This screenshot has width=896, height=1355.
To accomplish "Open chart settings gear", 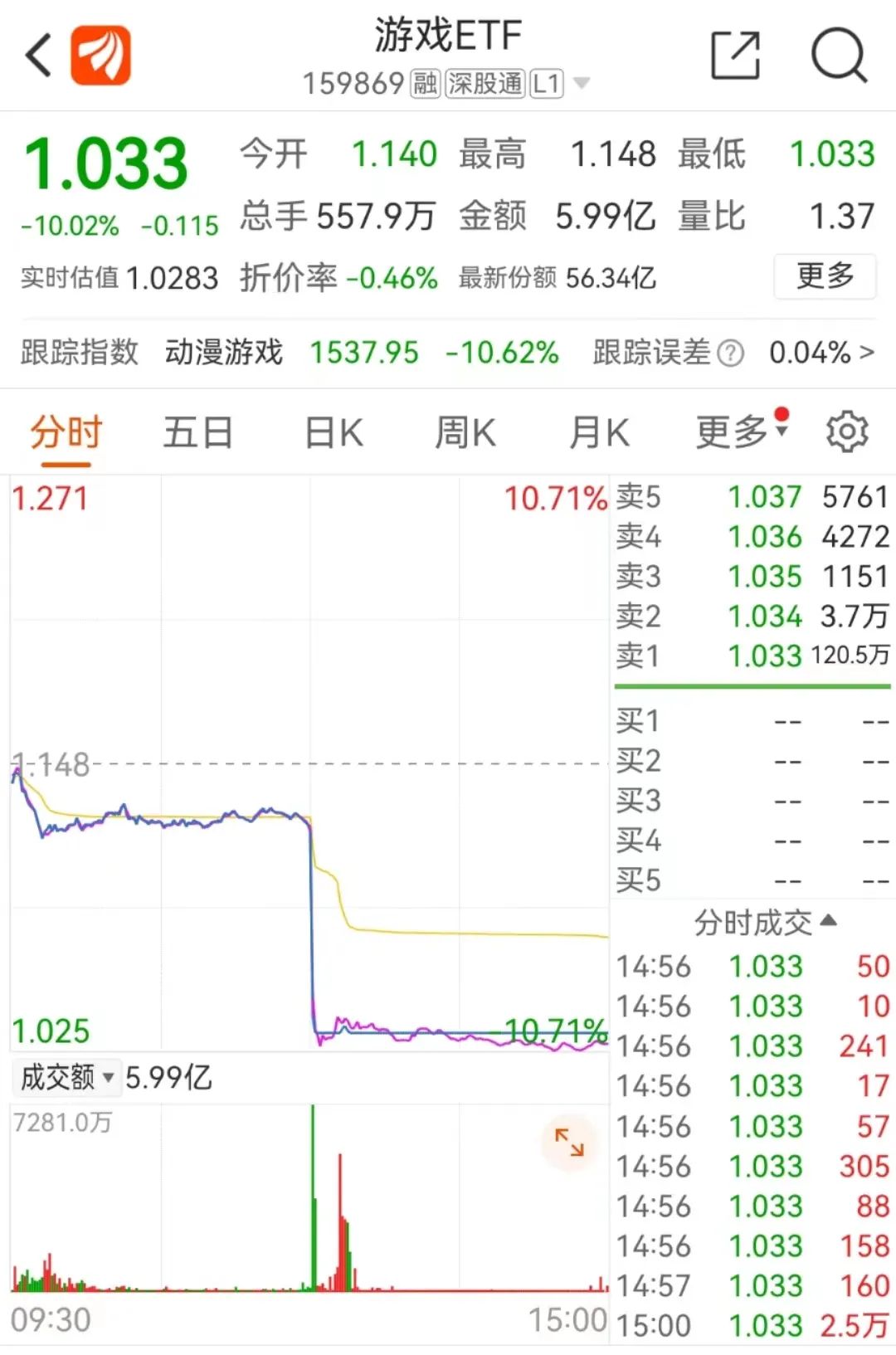I will coord(846,431).
